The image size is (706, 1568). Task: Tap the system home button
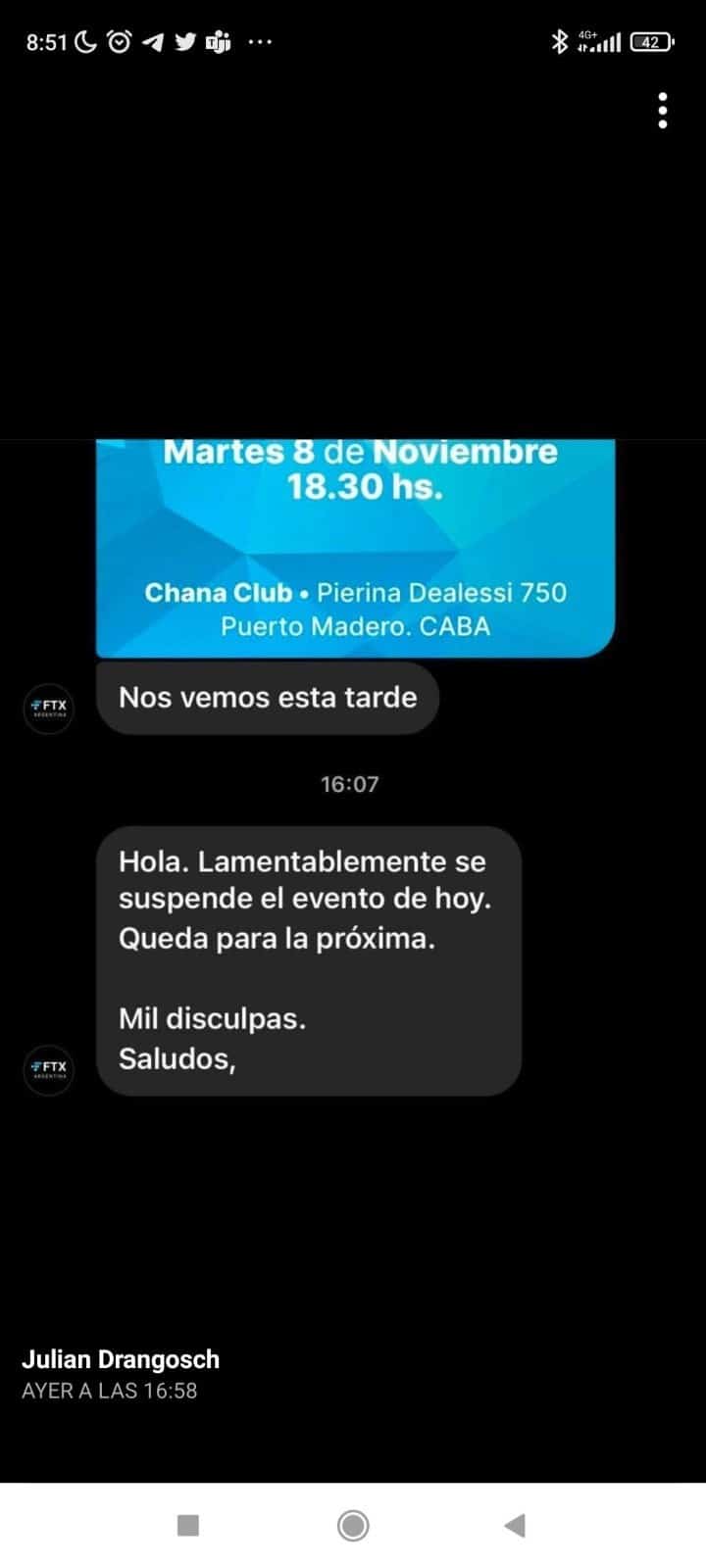point(353,1525)
